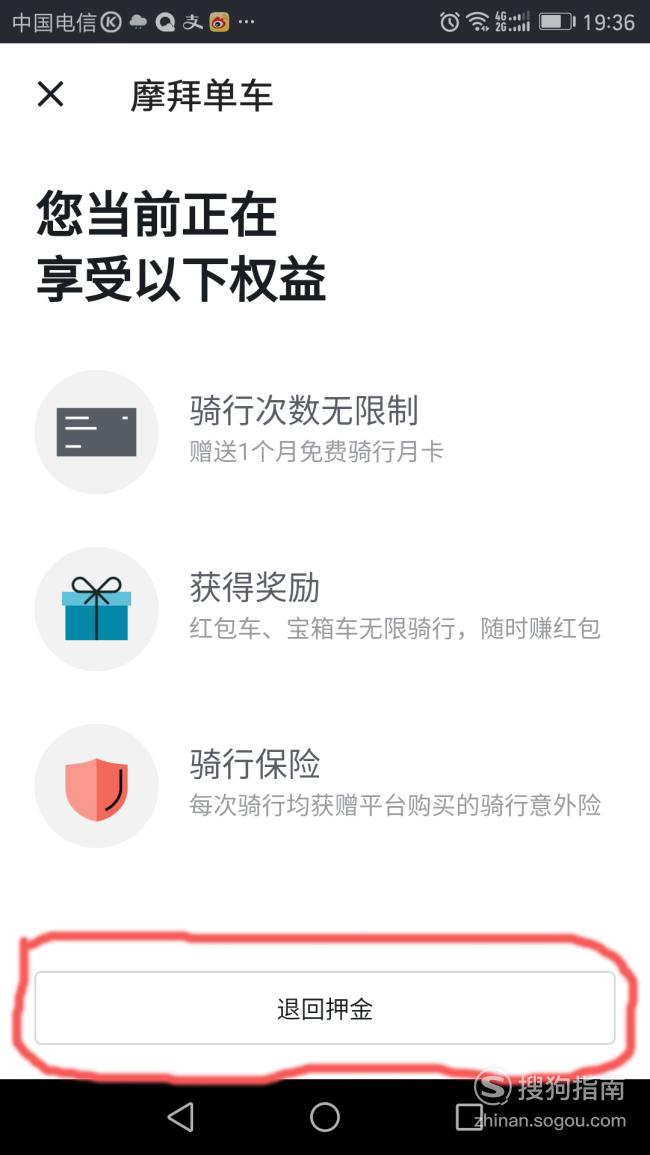Screen dimensions: 650x1155
Task: Go back with the system back button
Action: point(181,1117)
